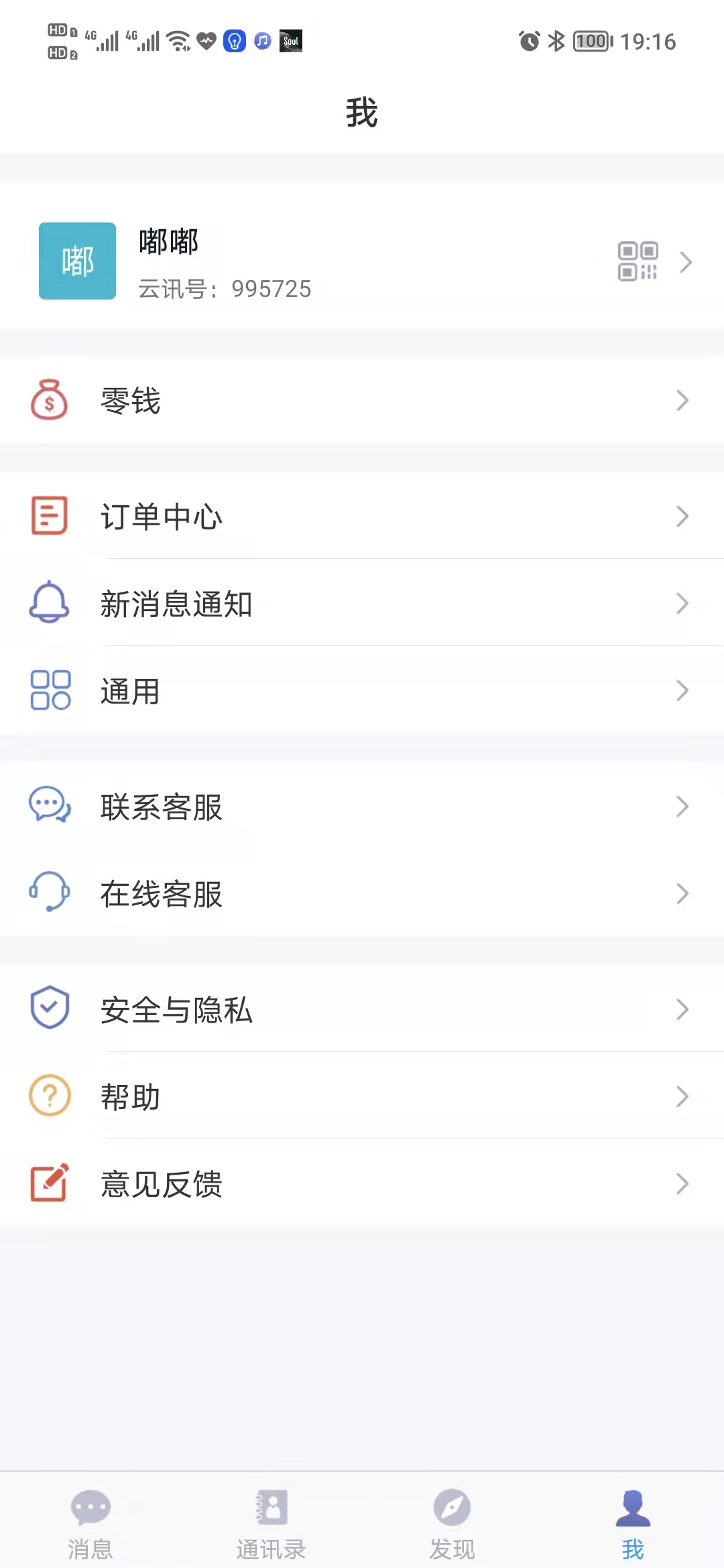Open the 帮助 page
Viewport: 724px width, 1568px height.
[362, 1096]
